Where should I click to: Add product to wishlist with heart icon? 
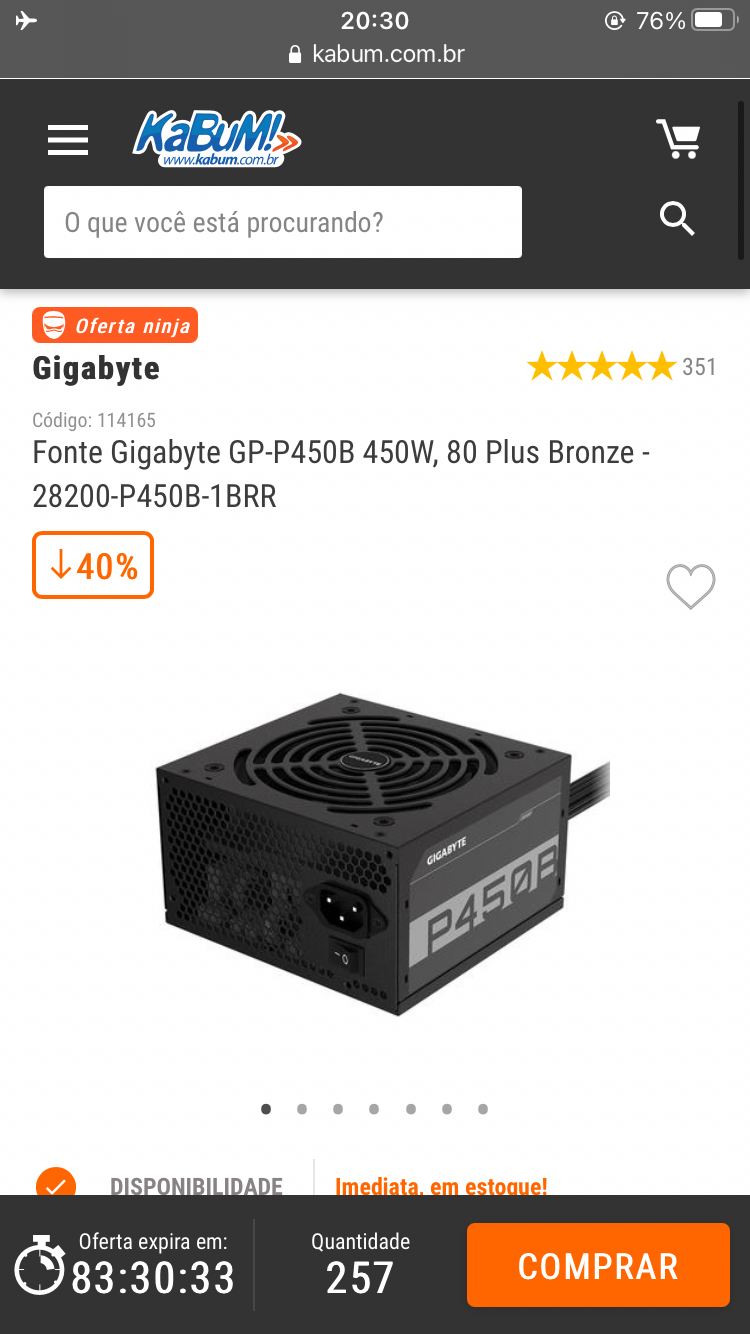[691, 587]
